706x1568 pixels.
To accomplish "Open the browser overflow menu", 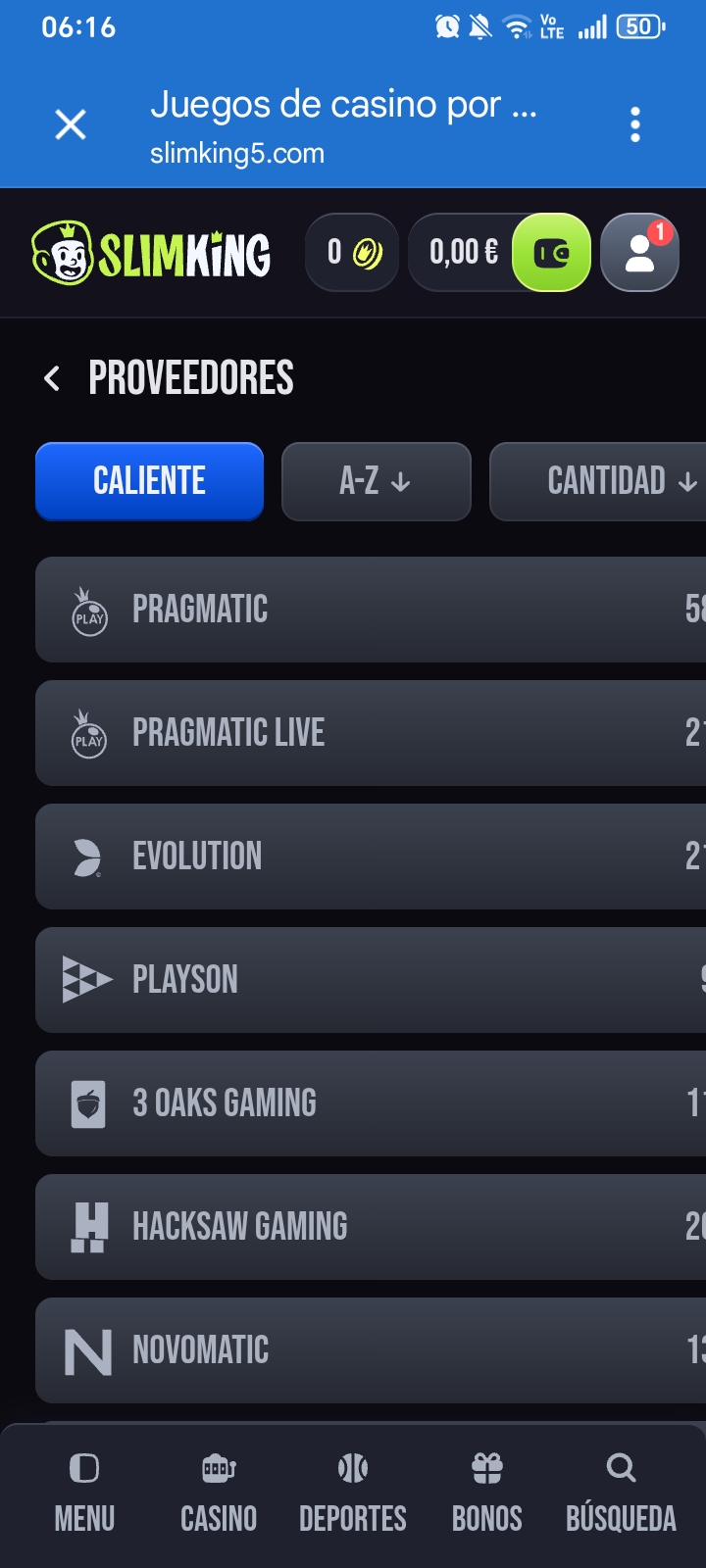I will click(635, 124).
